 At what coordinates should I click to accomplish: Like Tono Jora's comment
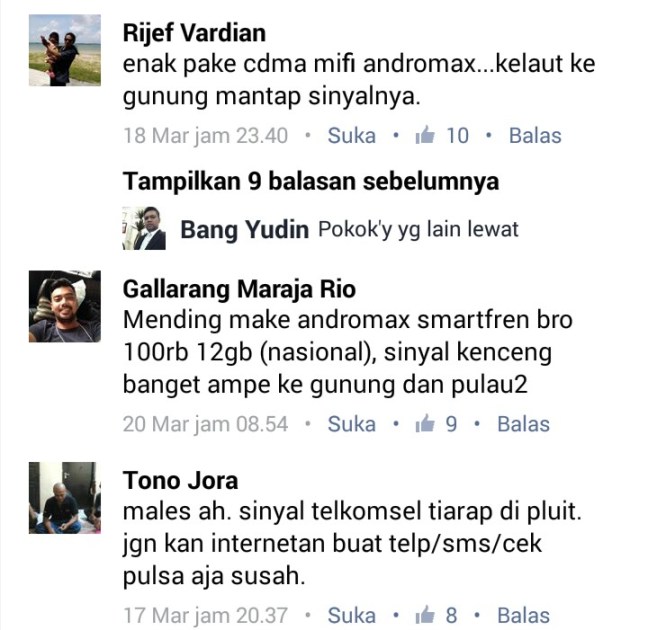[x=351, y=615]
